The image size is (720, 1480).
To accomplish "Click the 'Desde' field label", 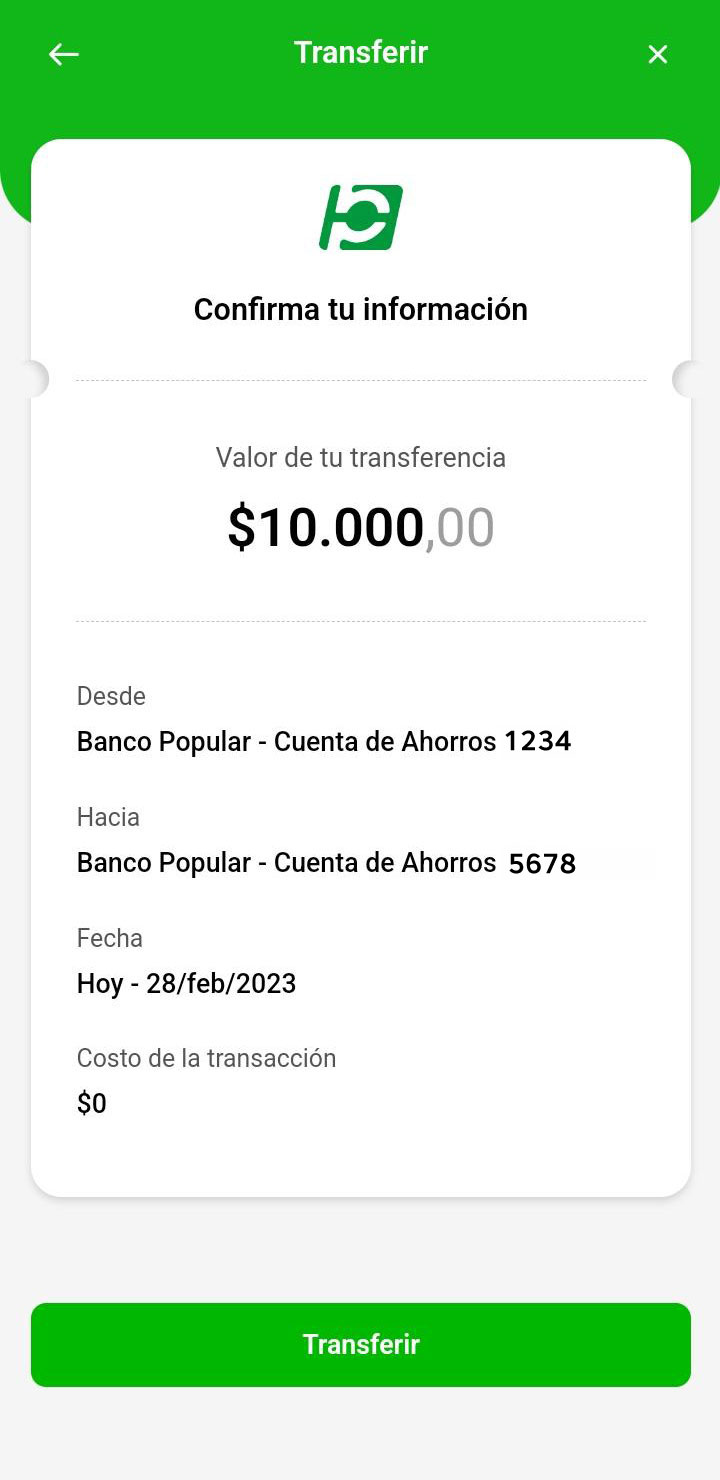I will click(x=110, y=696).
